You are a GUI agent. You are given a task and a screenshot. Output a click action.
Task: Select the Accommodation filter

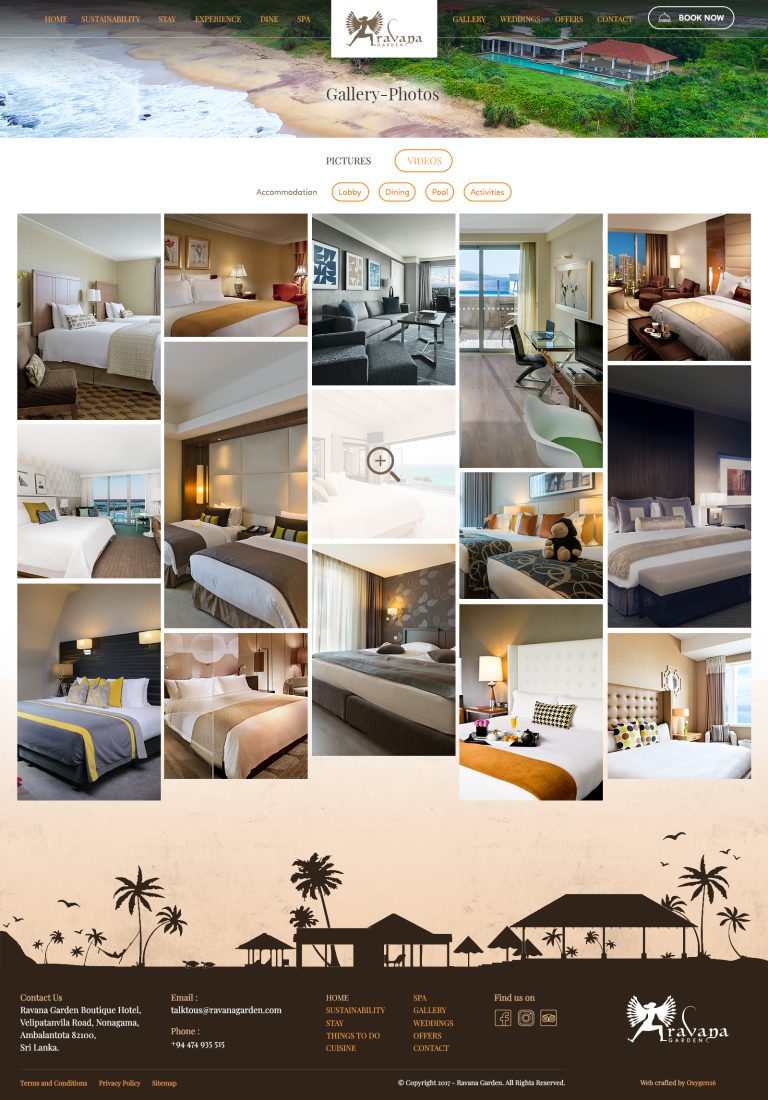pos(286,192)
